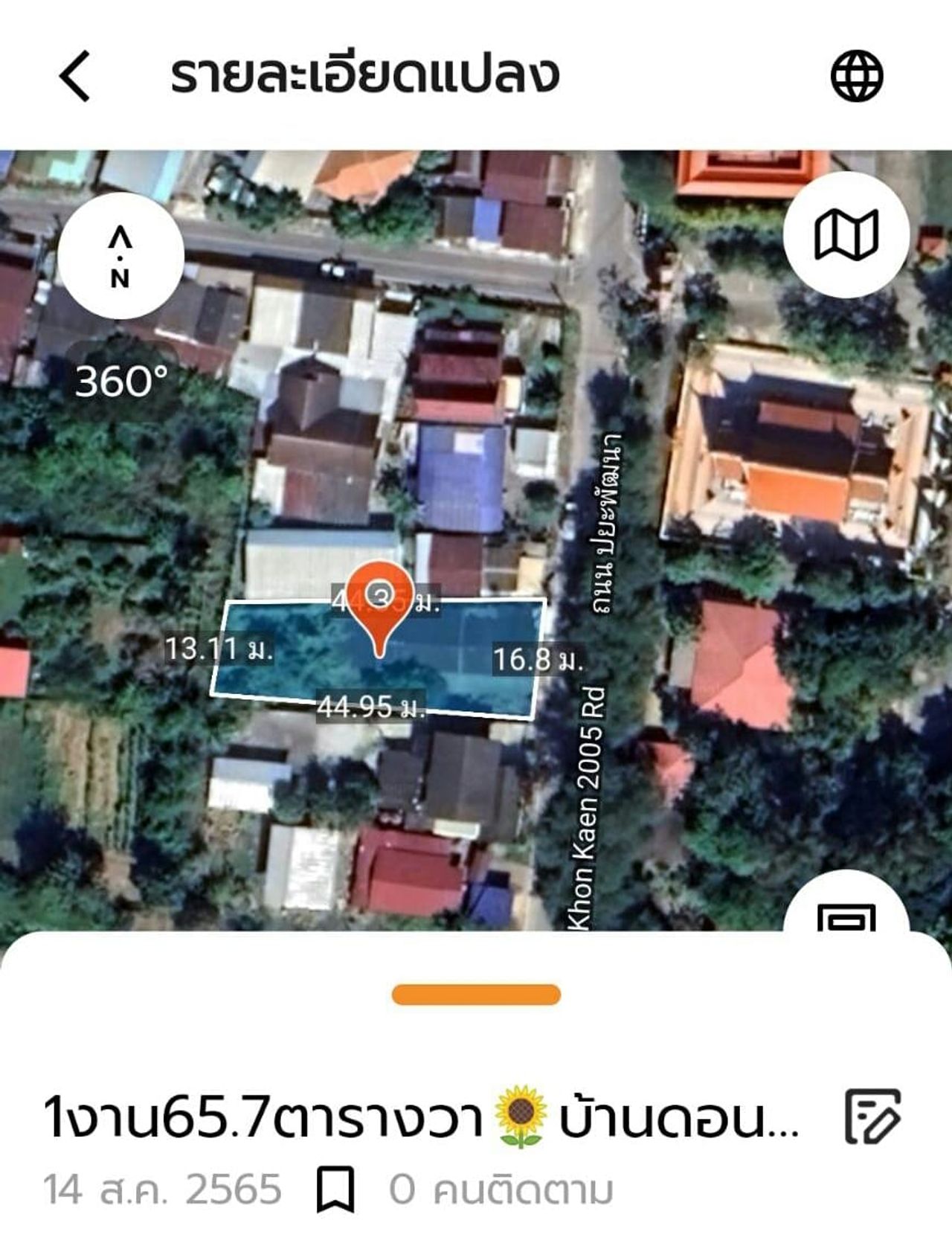Edit the plot note icon
Screen dimensions: 952x1246
[x=873, y=1116]
